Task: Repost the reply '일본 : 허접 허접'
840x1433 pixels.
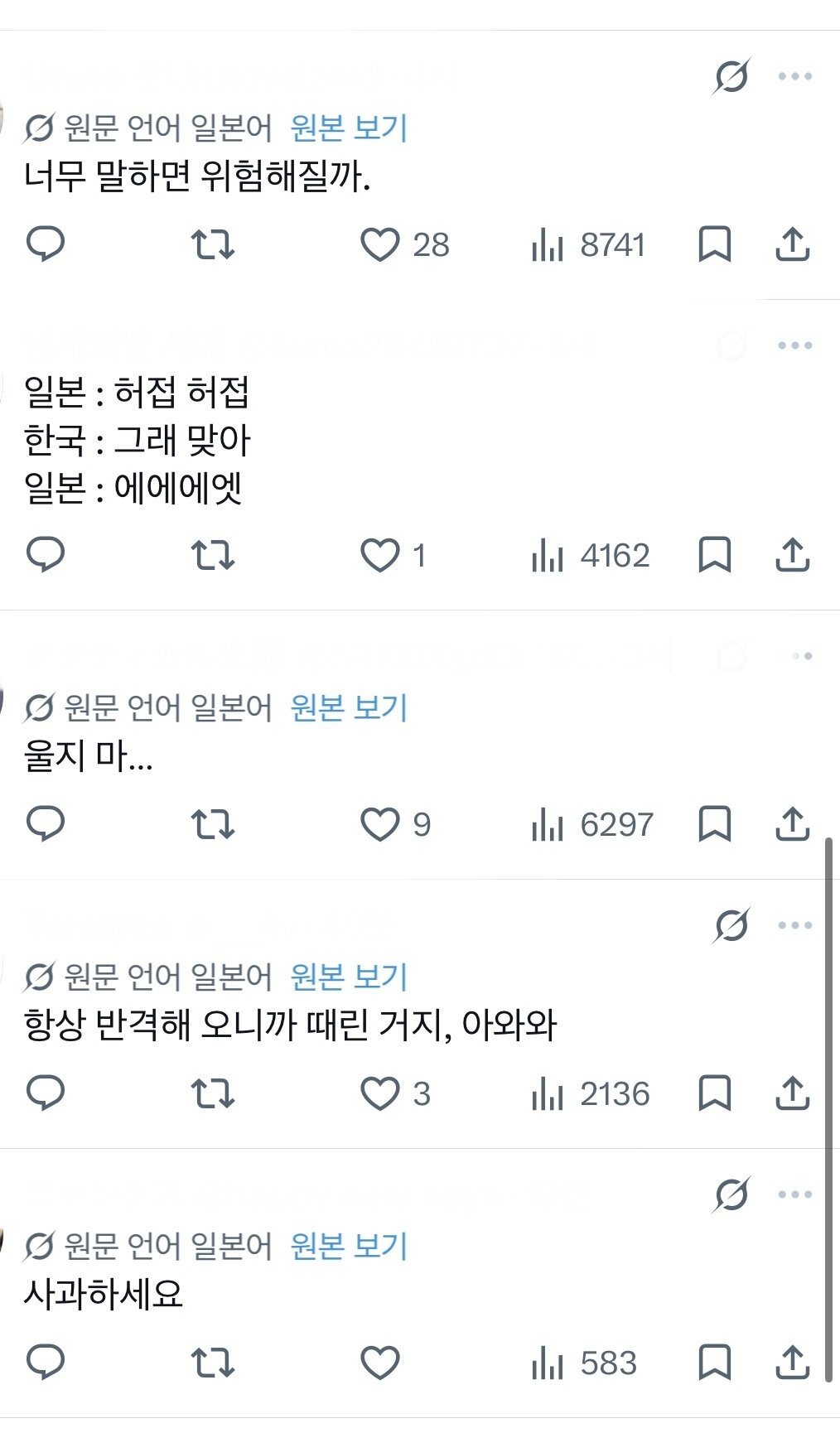Action: point(213,556)
